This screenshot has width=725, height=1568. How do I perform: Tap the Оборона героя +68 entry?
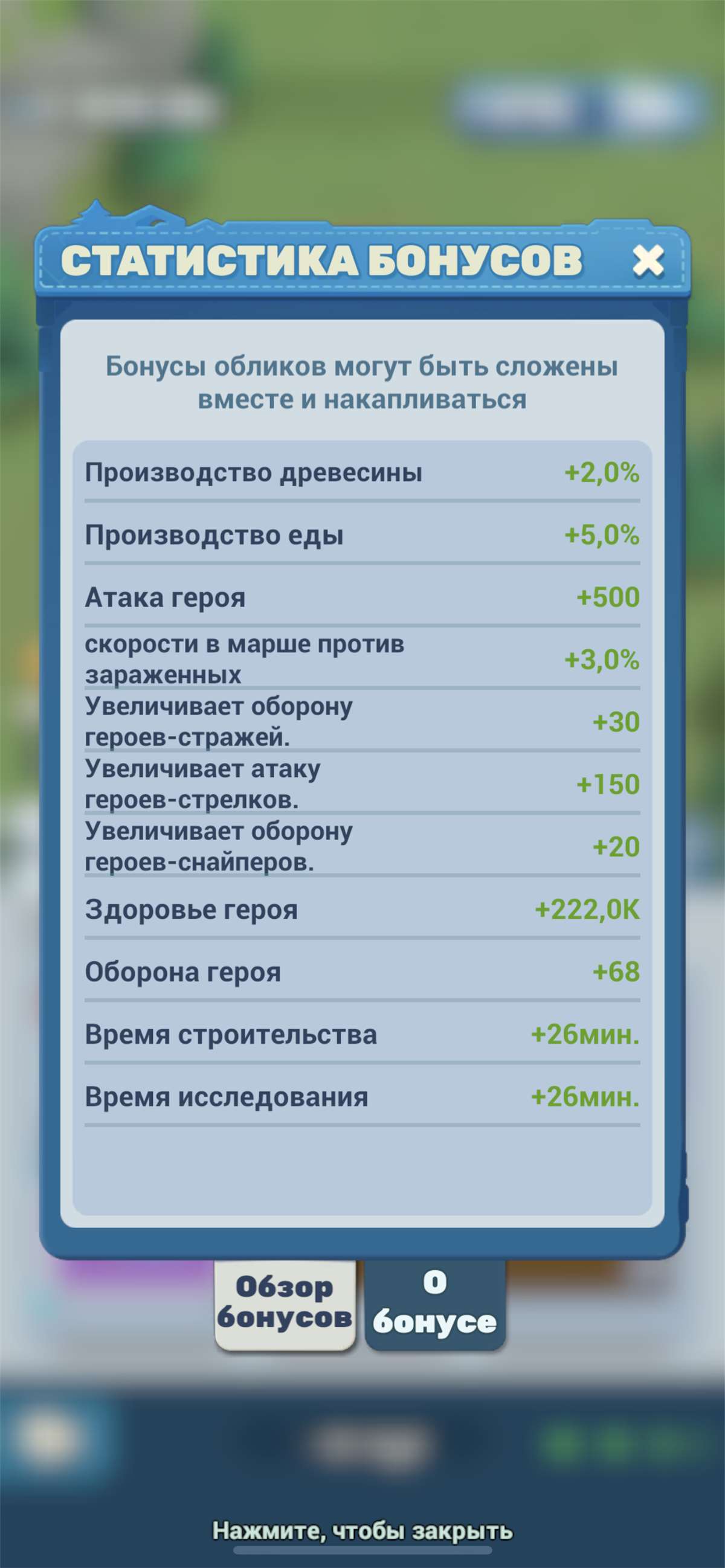point(362,972)
